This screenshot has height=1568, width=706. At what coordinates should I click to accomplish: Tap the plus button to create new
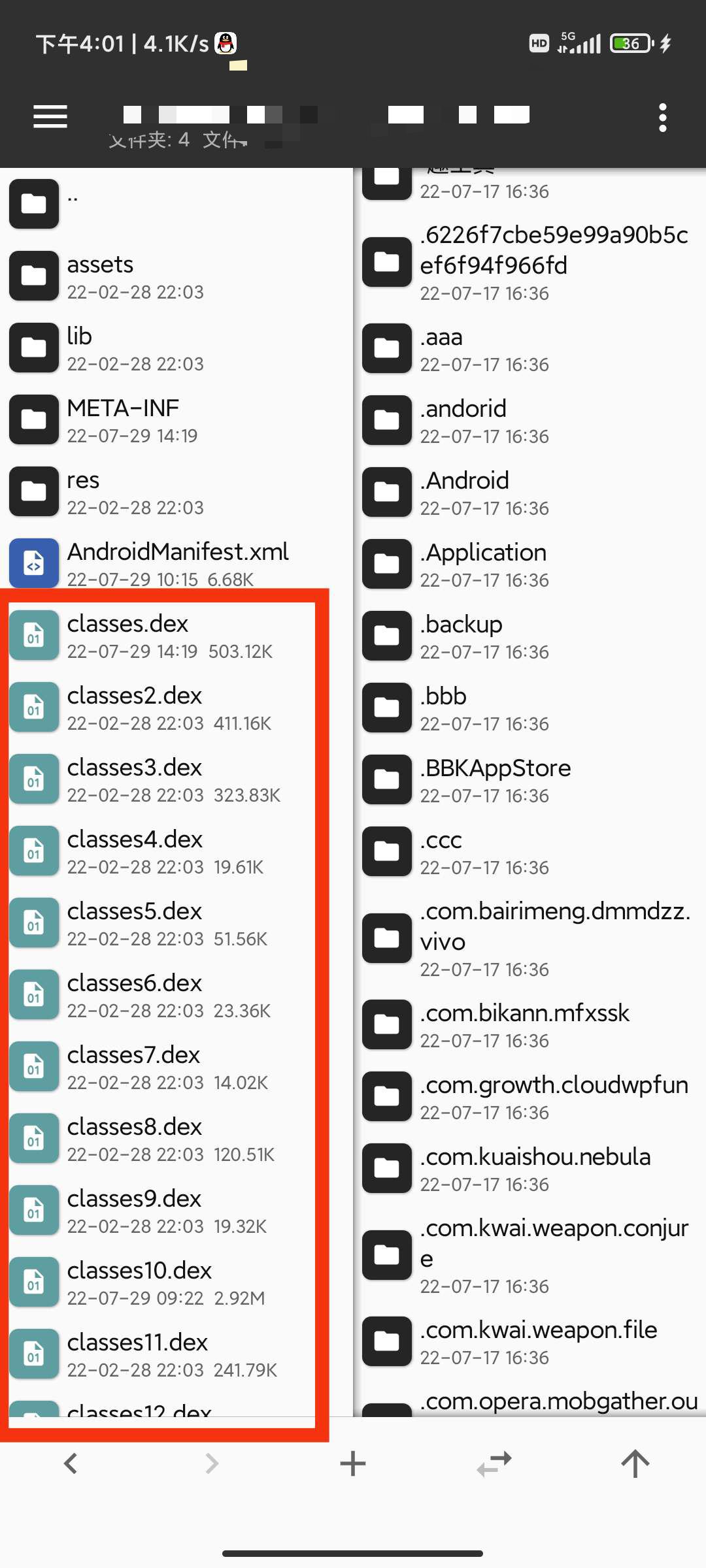coord(353,1463)
